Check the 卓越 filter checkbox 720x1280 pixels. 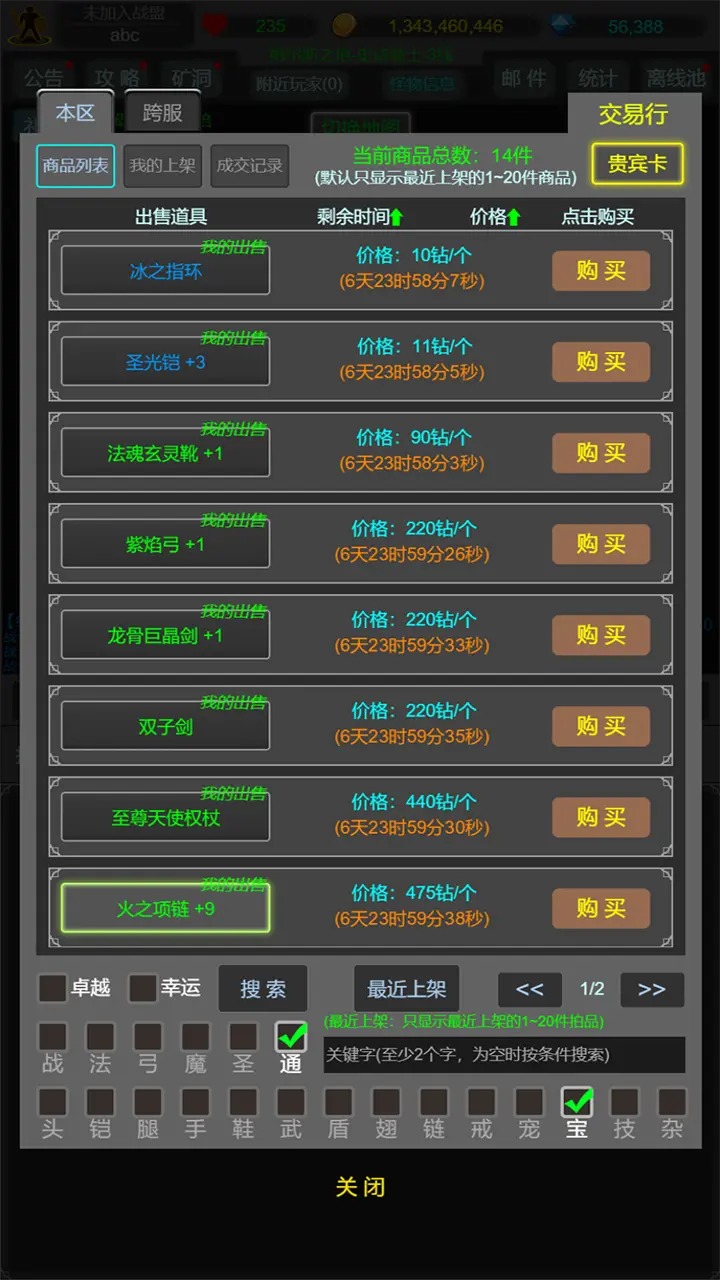(x=52, y=988)
